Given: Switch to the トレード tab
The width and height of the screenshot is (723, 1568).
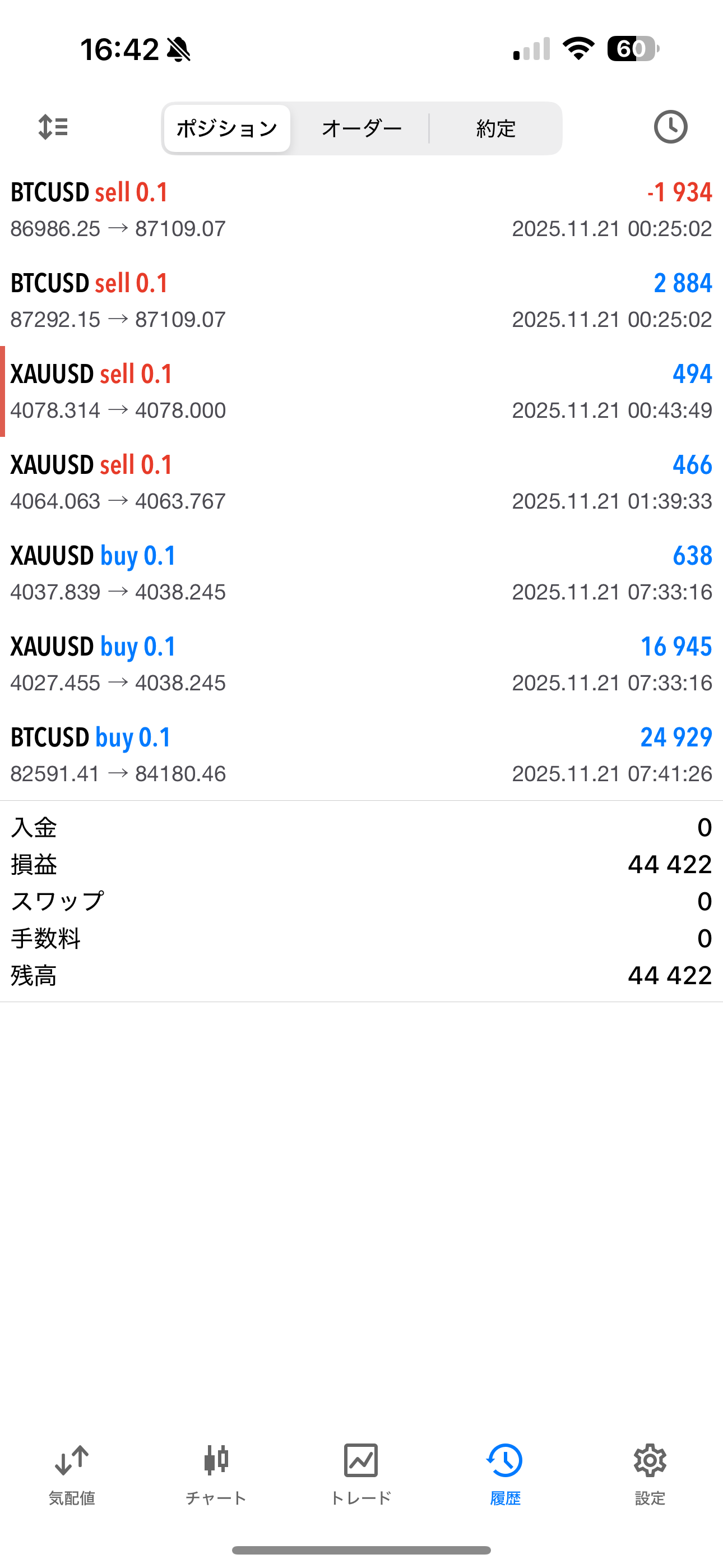Looking at the screenshot, I should pos(361,1474).
